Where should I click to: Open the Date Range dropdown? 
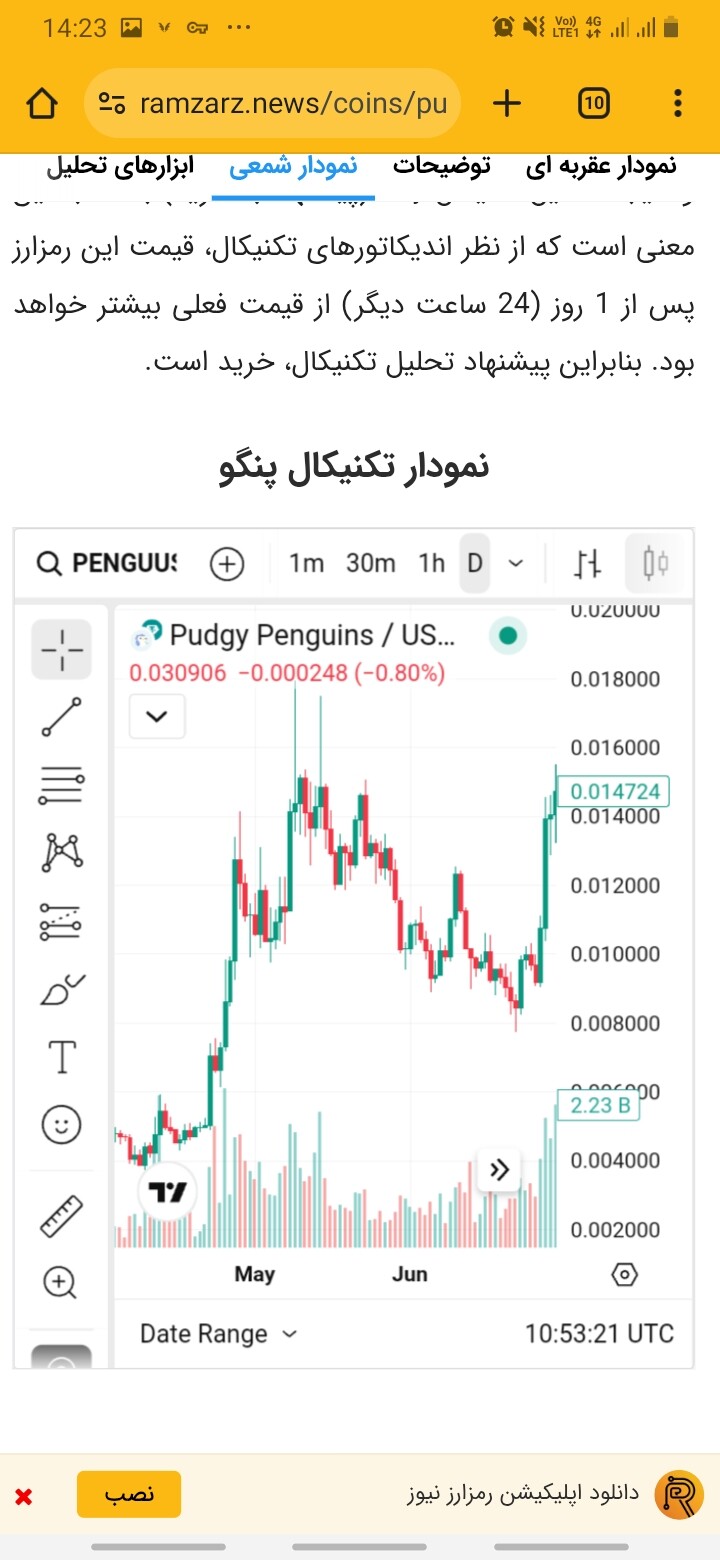pyautogui.click(x=219, y=1334)
